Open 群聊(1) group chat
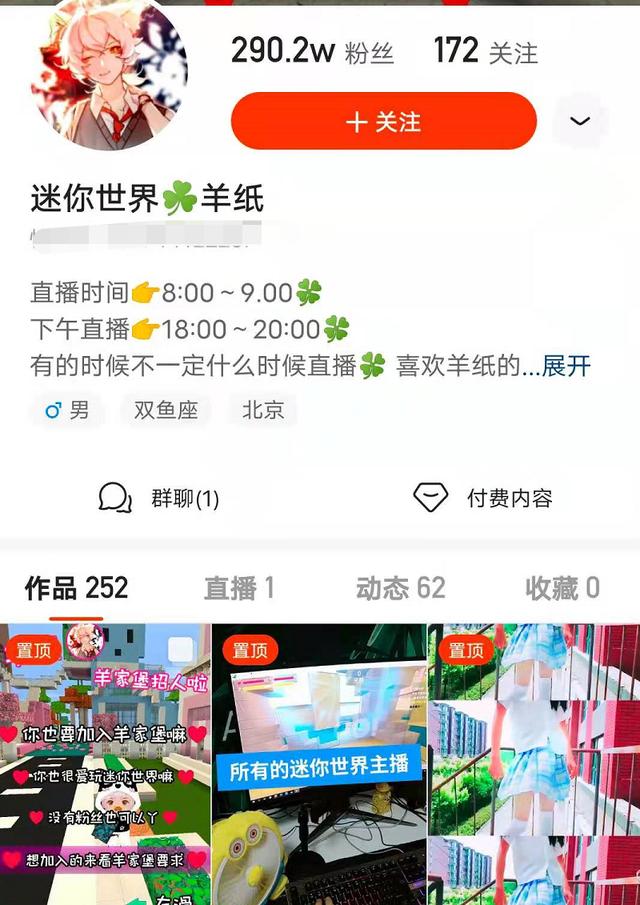The width and height of the screenshot is (640, 905). point(159,498)
